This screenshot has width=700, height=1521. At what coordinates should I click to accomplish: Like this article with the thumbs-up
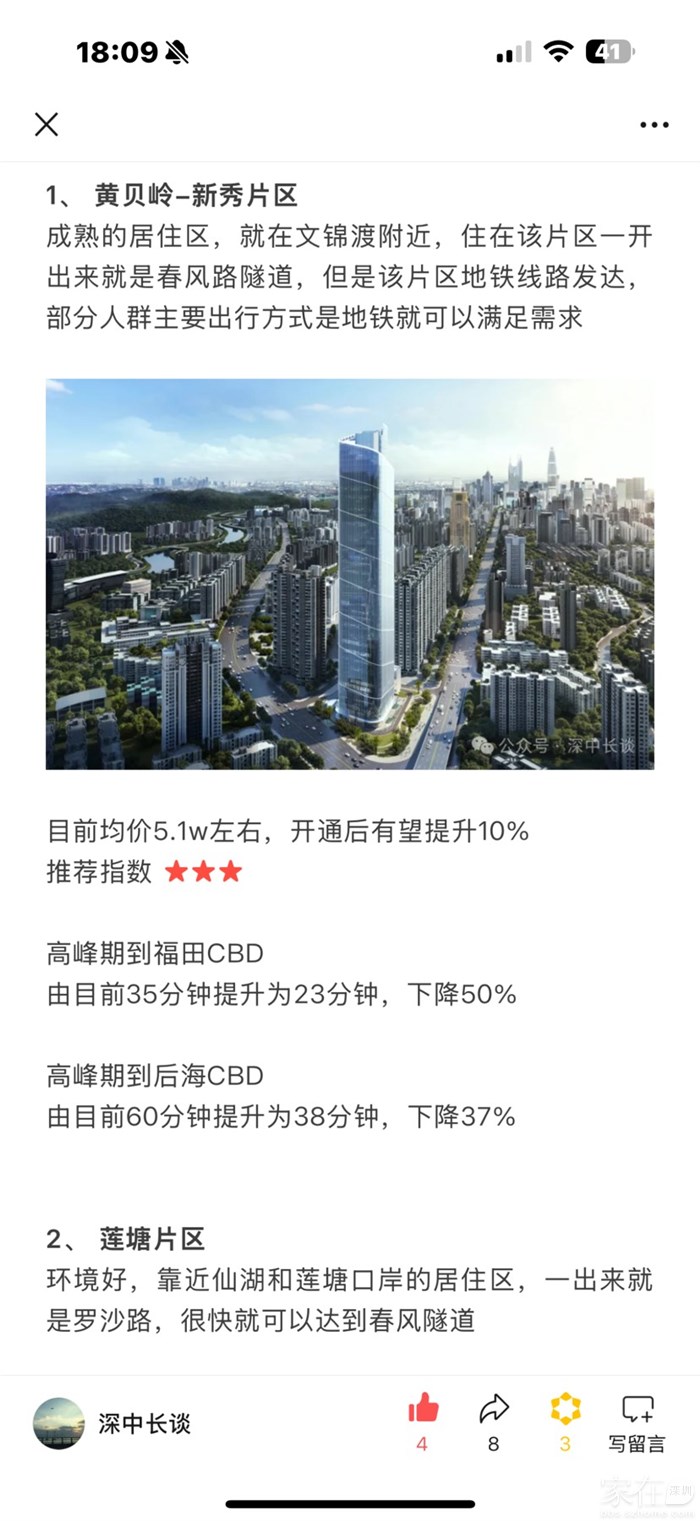(x=423, y=1410)
